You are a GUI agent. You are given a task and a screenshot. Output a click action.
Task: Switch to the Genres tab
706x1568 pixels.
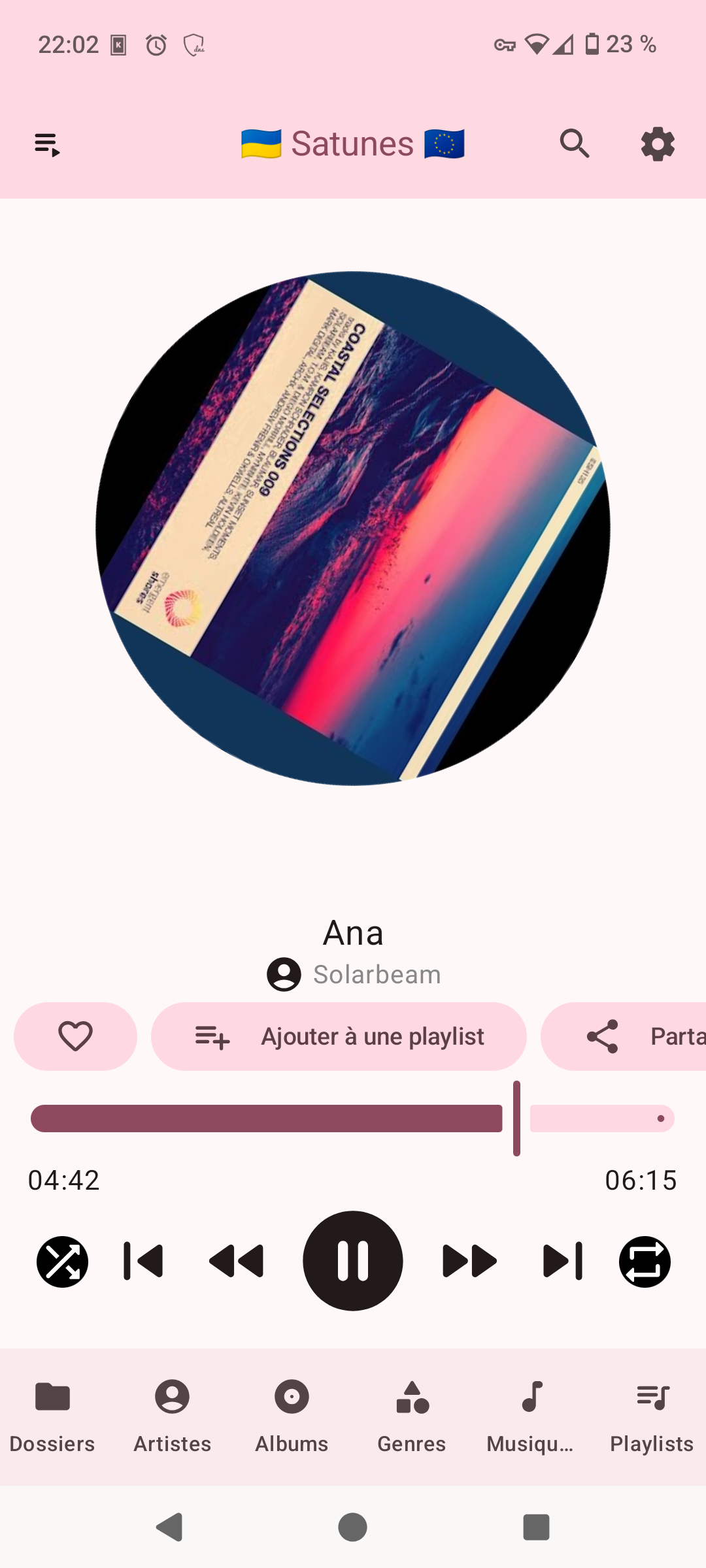coord(412,1414)
